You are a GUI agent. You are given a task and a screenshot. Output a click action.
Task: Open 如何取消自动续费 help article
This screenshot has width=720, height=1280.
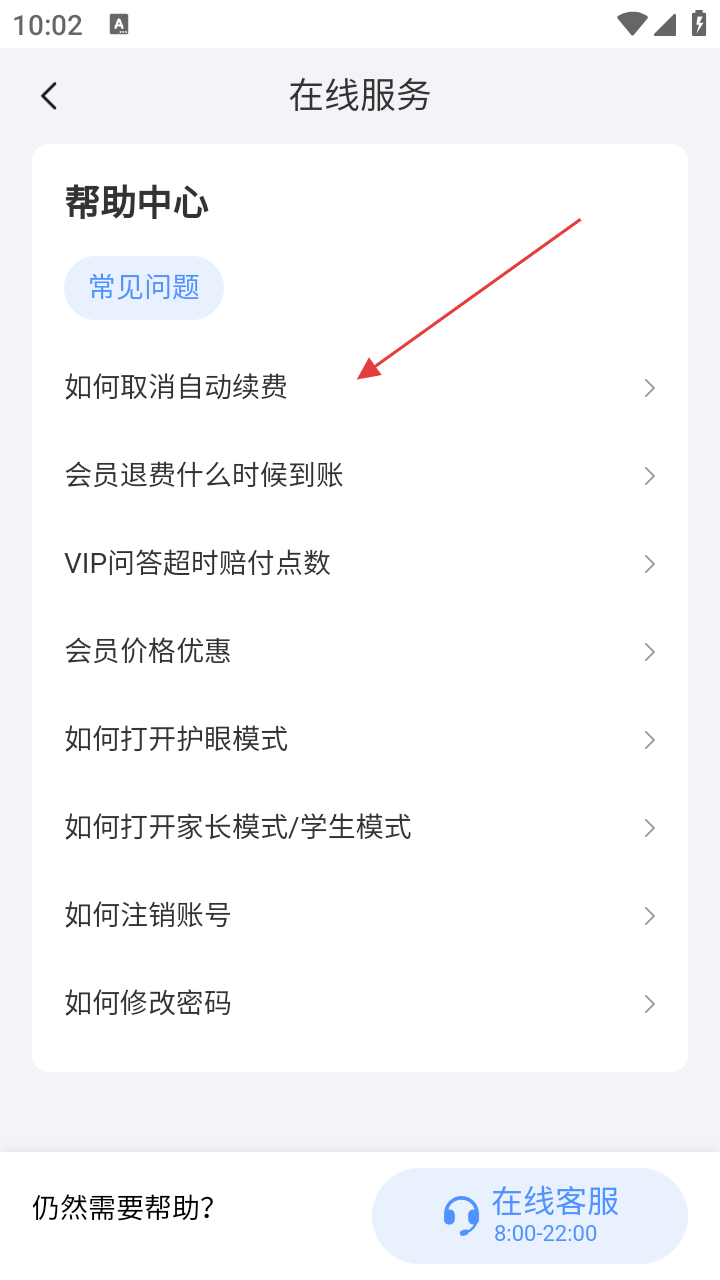(360, 388)
